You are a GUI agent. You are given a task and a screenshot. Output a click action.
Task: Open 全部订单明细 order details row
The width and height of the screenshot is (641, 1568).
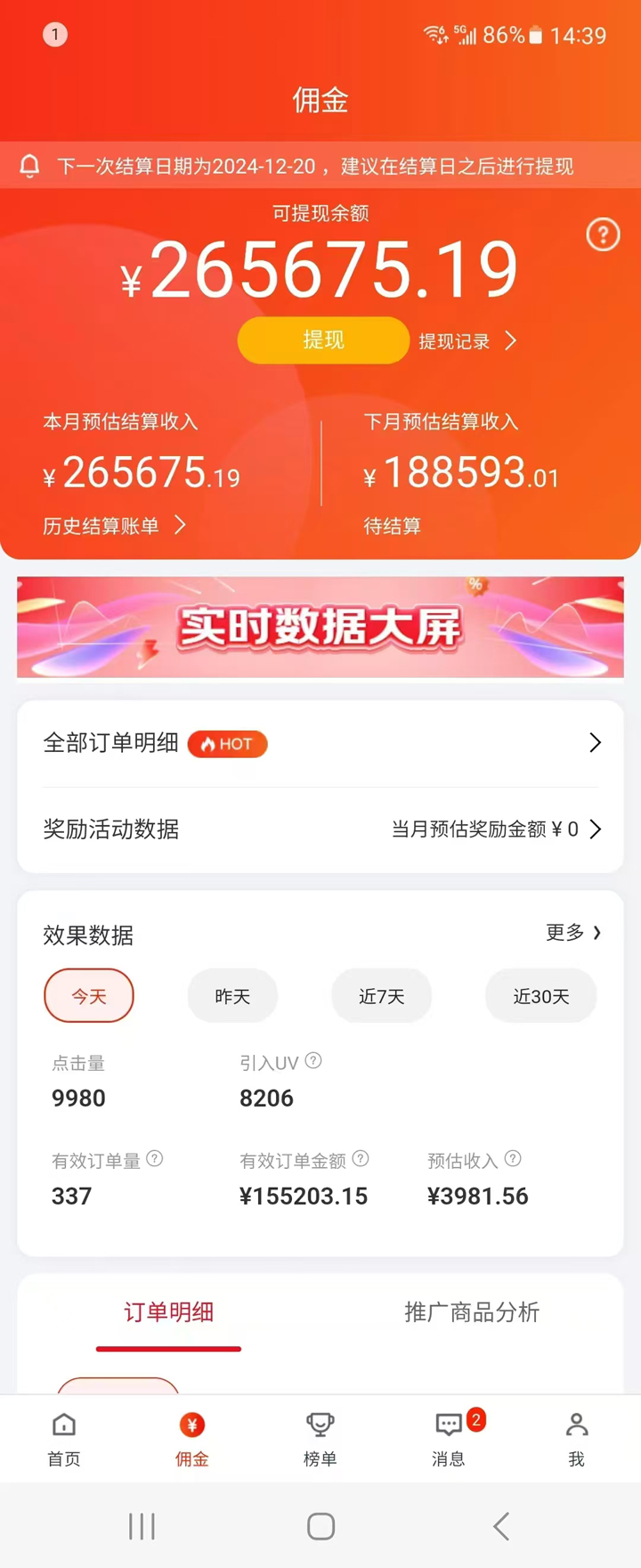[x=320, y=743]
